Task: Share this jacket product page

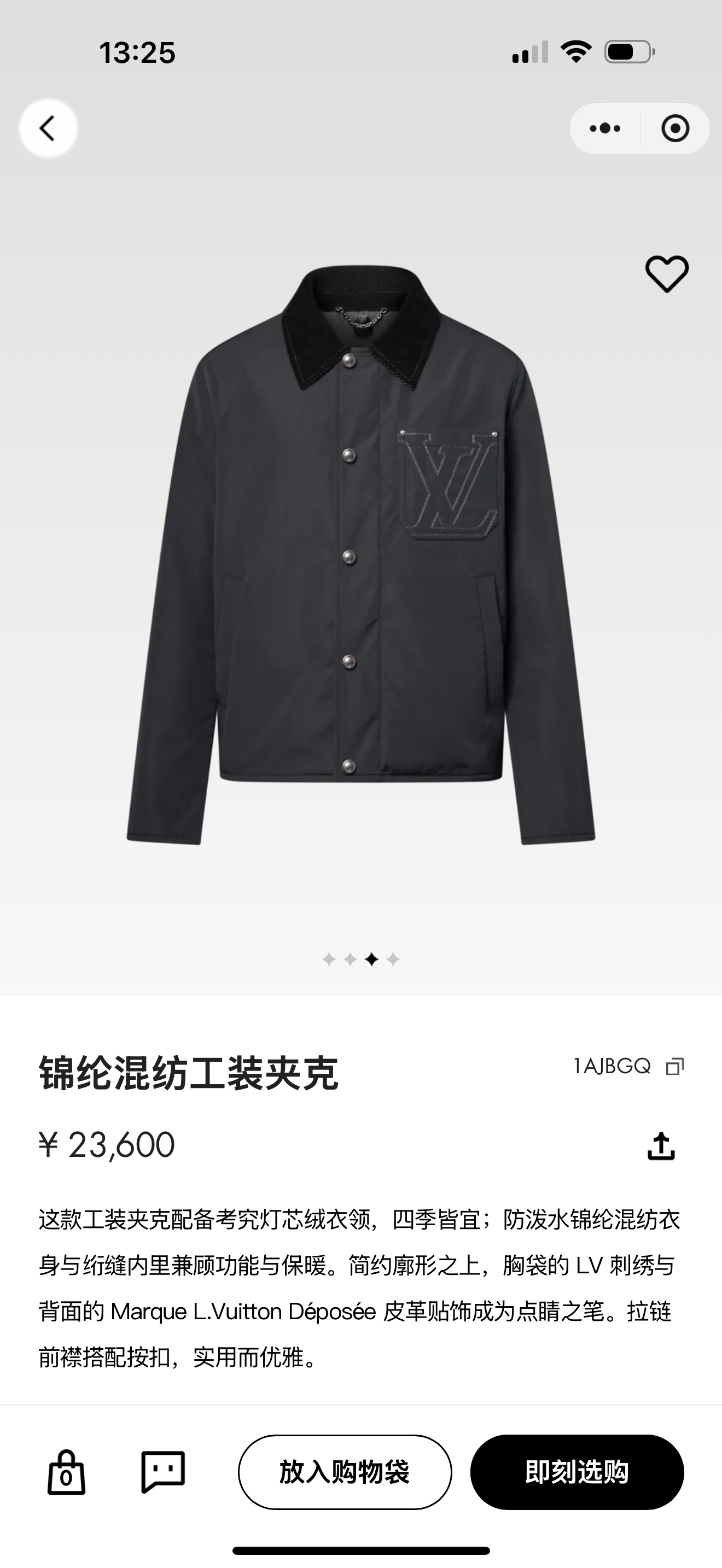Action: [661, 1146]
